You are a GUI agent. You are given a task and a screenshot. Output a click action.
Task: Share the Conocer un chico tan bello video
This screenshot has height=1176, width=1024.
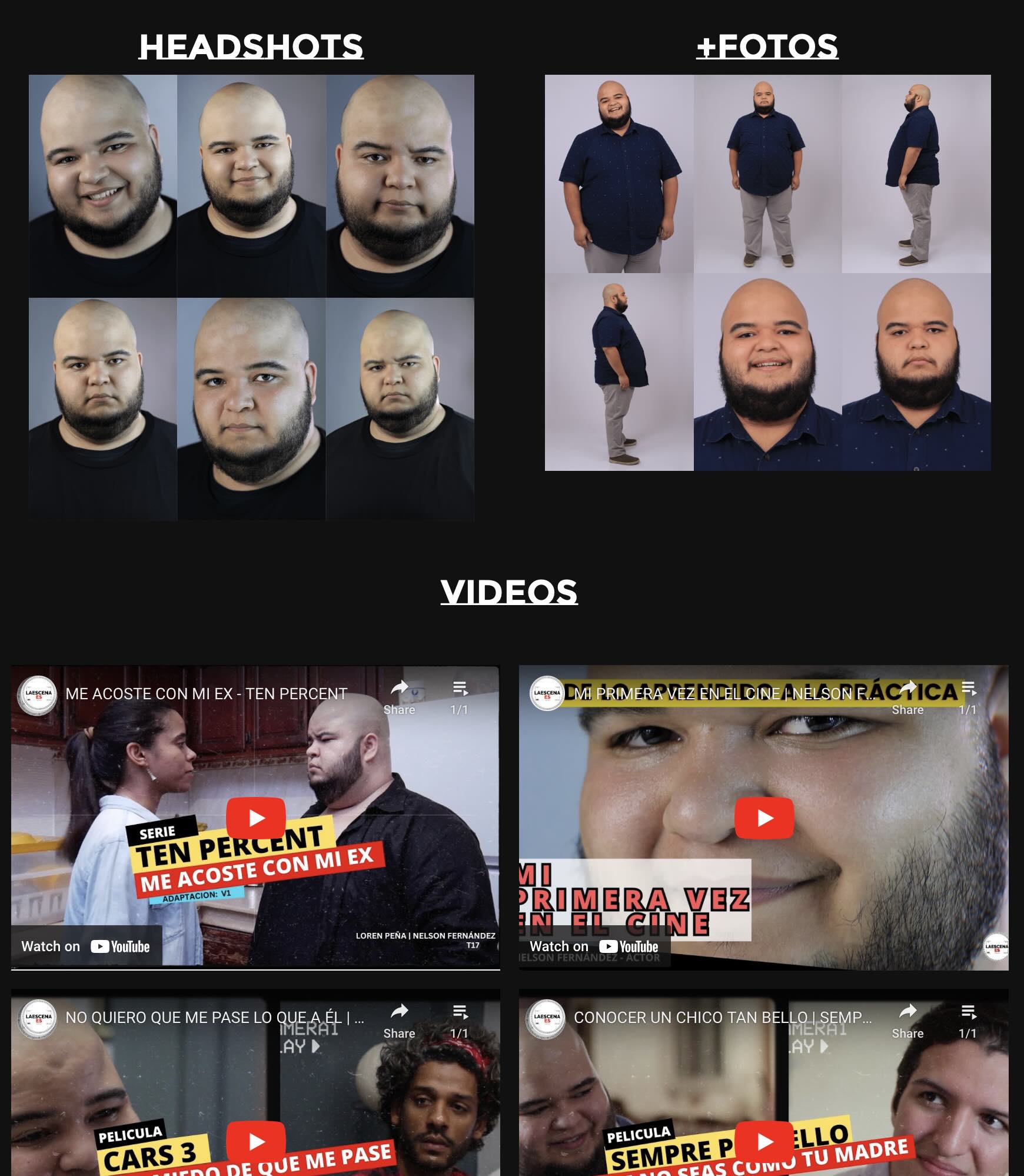coord(907,1019)
